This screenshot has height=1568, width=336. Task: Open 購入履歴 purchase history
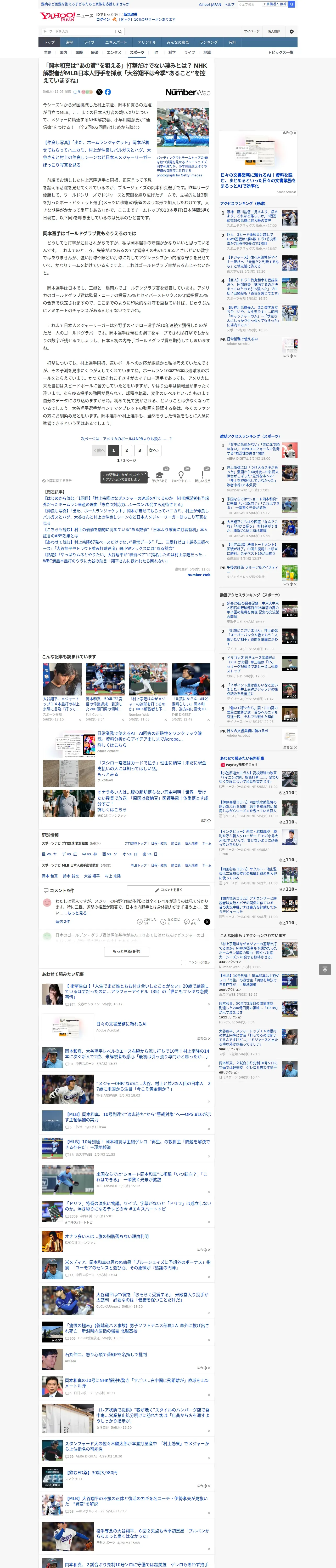click(x=274, y=31)
